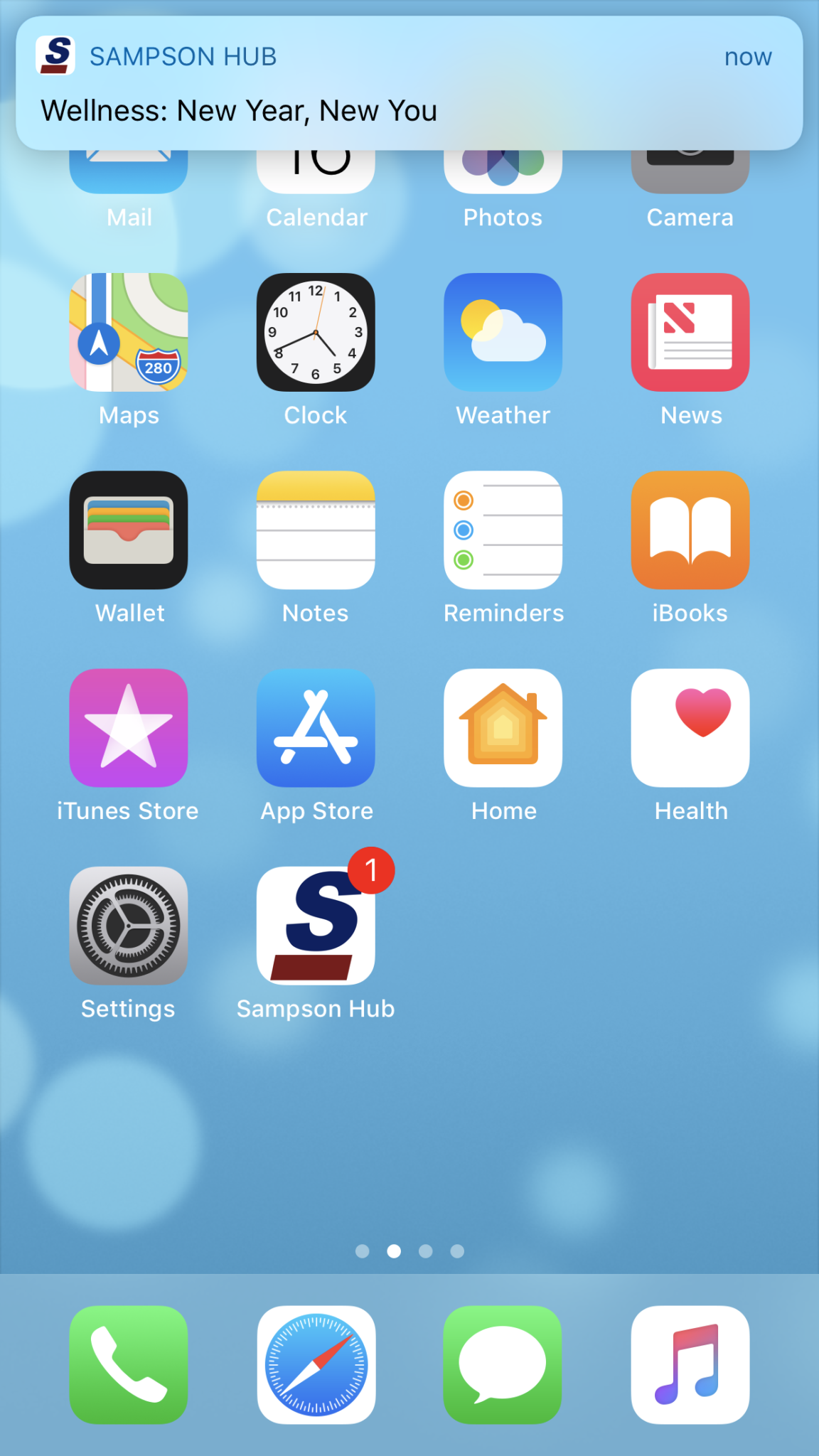Open the Maps app
The width and height of the screenshot is (819, 1456).
pos(129,332)
